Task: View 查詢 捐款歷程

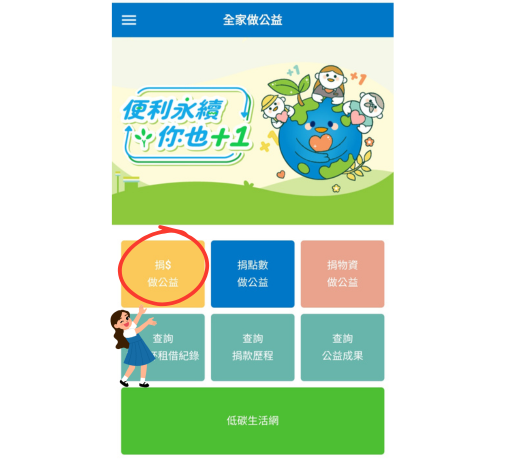Action: (x=253, y=347)
